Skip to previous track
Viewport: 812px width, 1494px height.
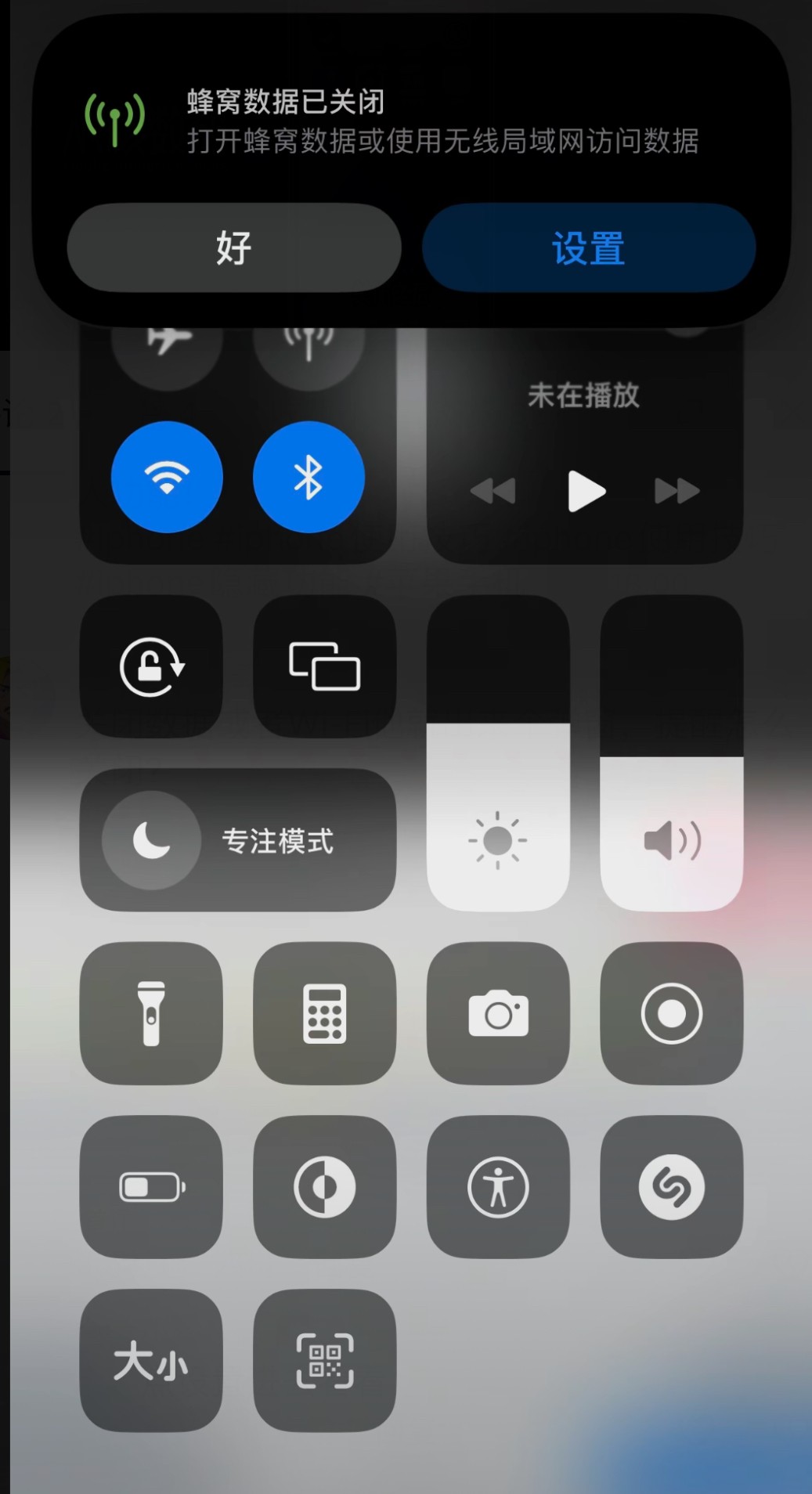click(493, 492)
